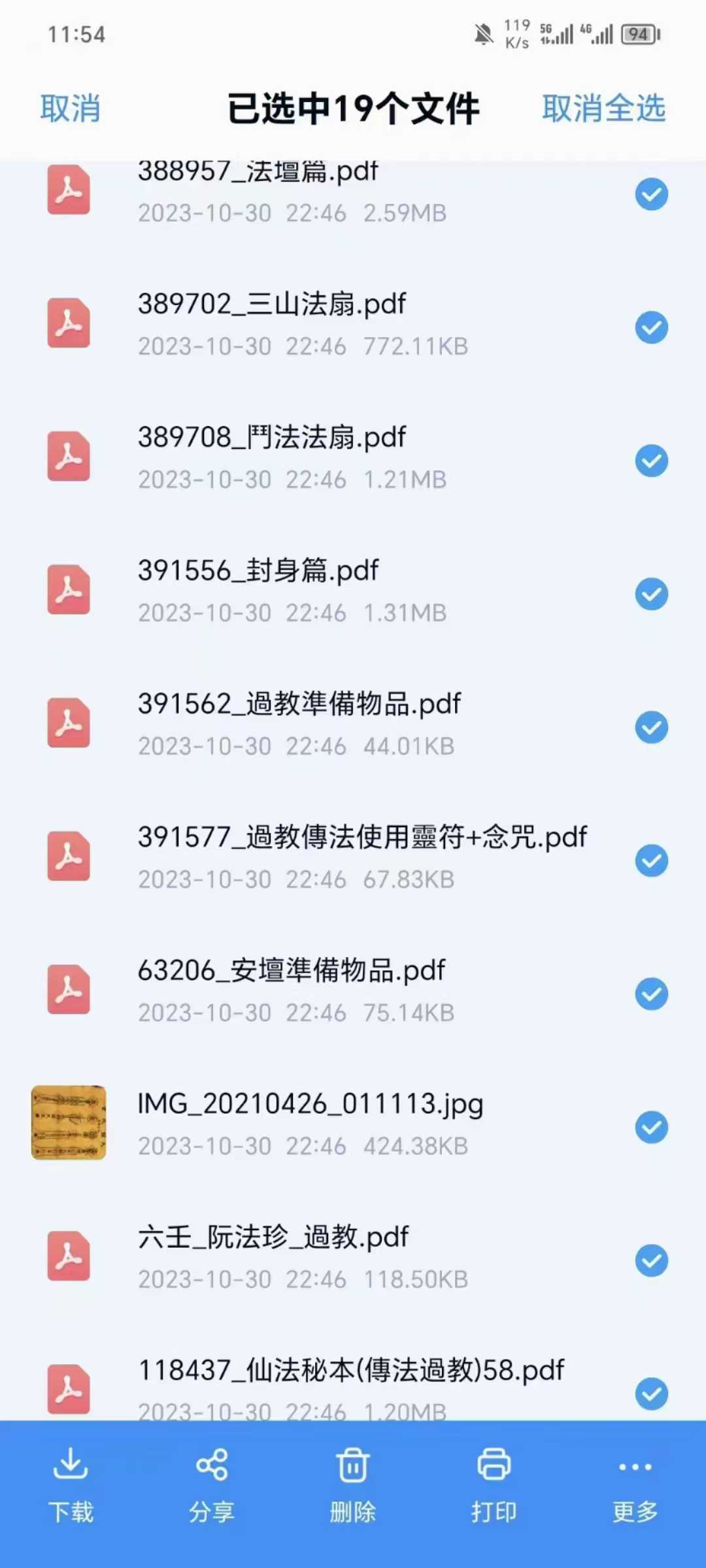Deselect 391556_封身篇.pdf checkbox
Viewport: 706px width, 1568px height.
652,594
